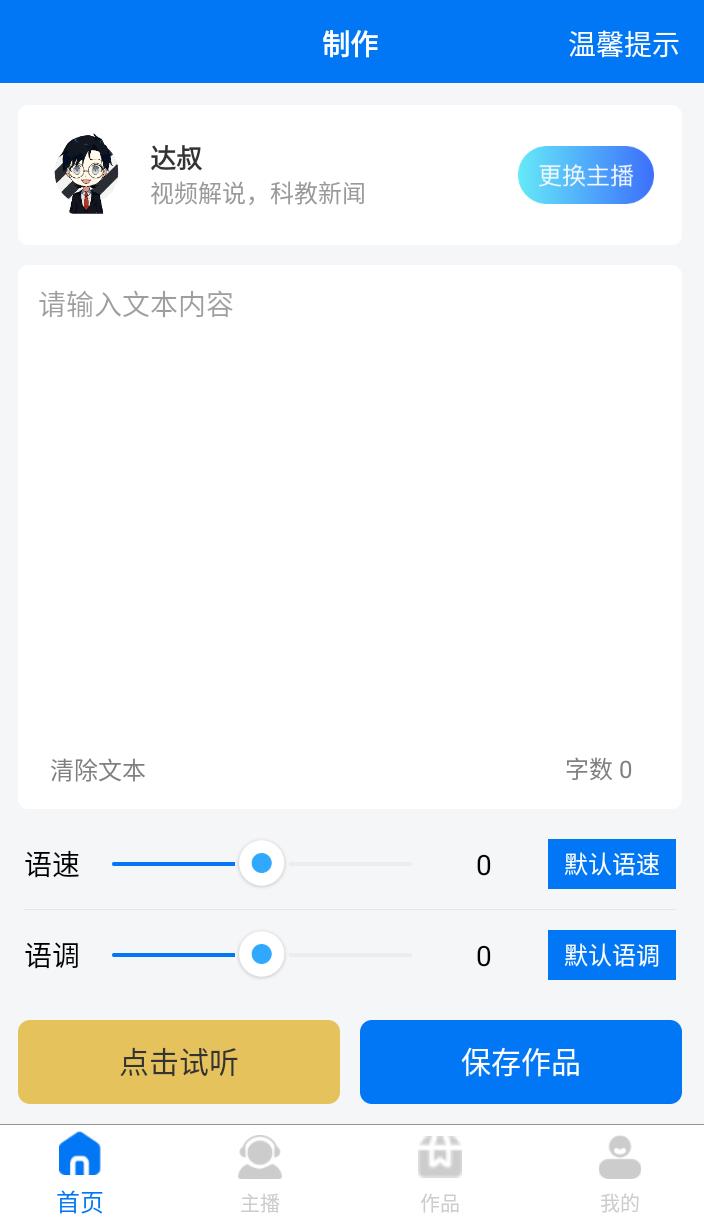The width and height of the screenshot is (704, 1219).
Task: Reset pitch with 默认语调
Action: coord(611,955)
